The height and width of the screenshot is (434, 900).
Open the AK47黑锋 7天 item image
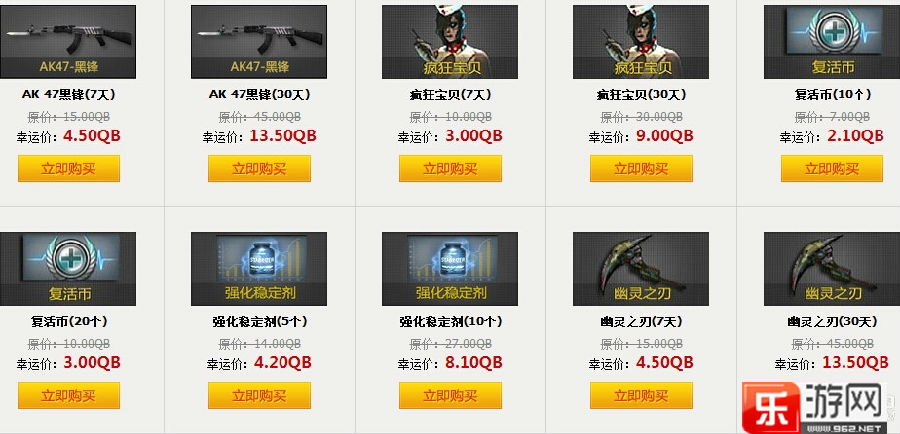click(68, 42)
